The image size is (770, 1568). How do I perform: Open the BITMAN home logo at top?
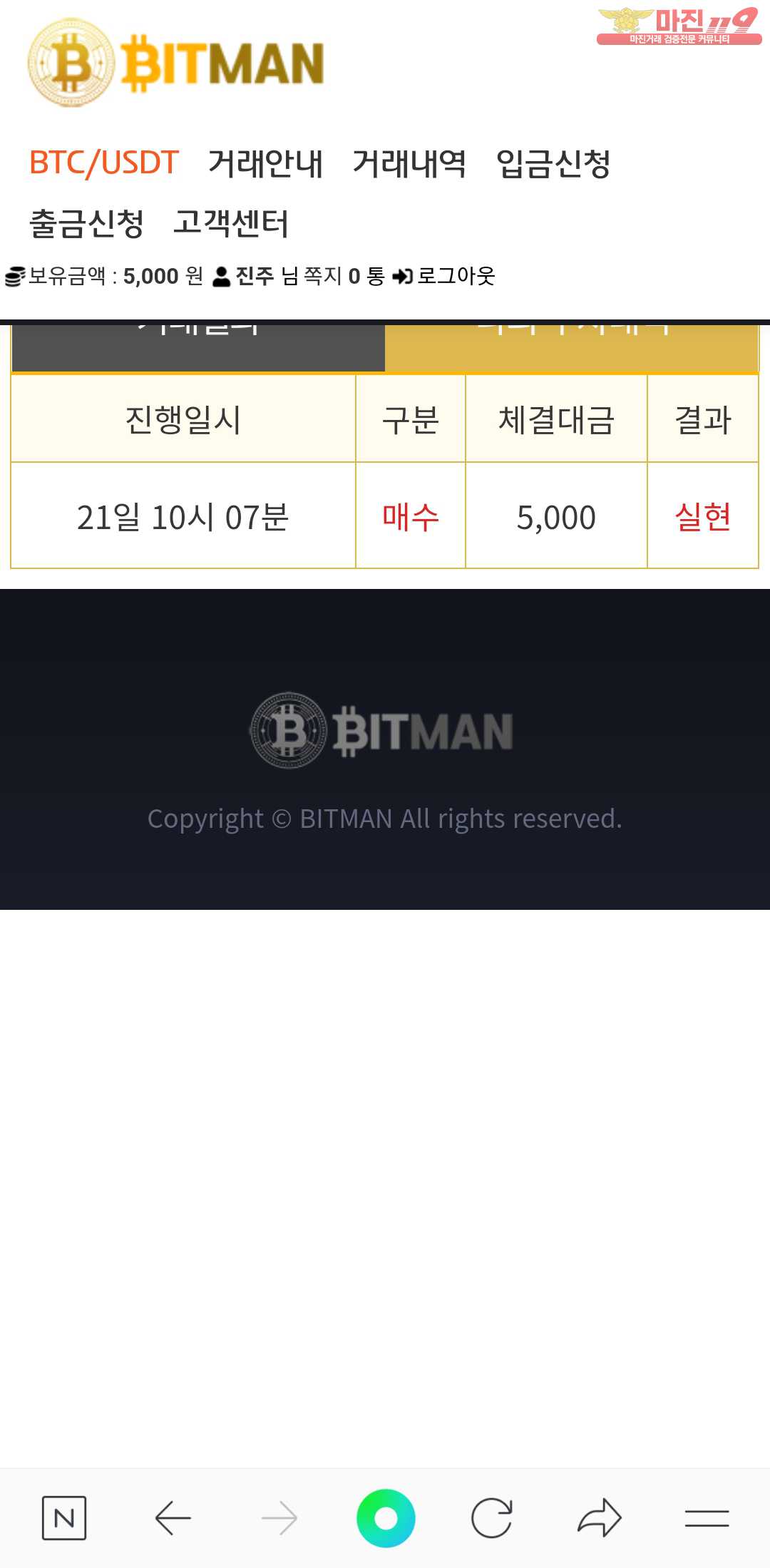click(x=176, y=63)
